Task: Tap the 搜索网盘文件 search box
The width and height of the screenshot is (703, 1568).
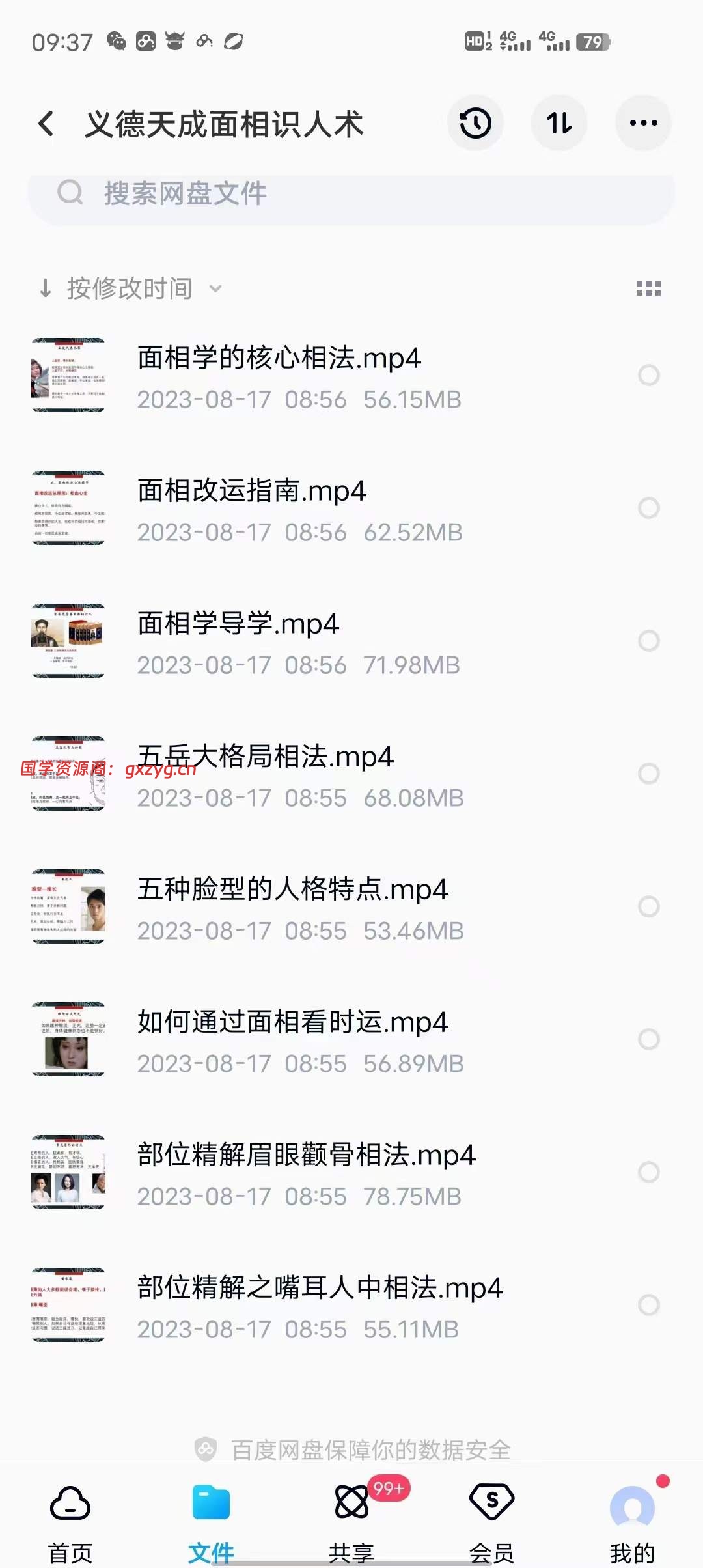Action: click(351, 193)
